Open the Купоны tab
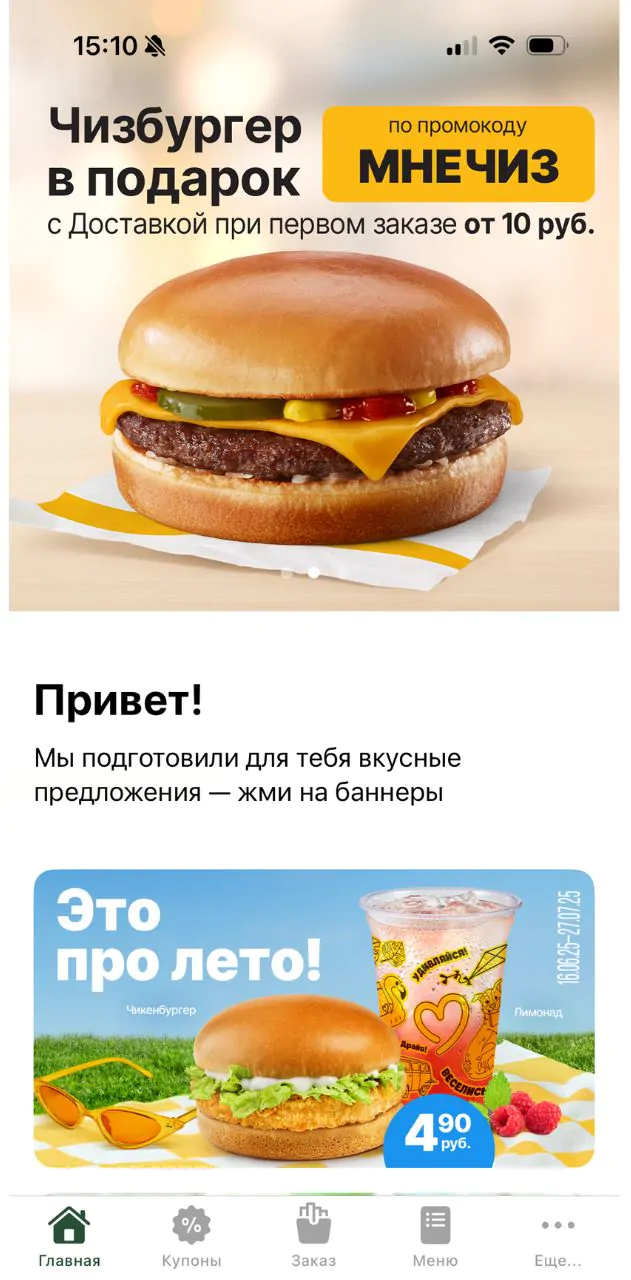The height and width of the screenshot is (1280, 631). click(x=191, y=1236)
